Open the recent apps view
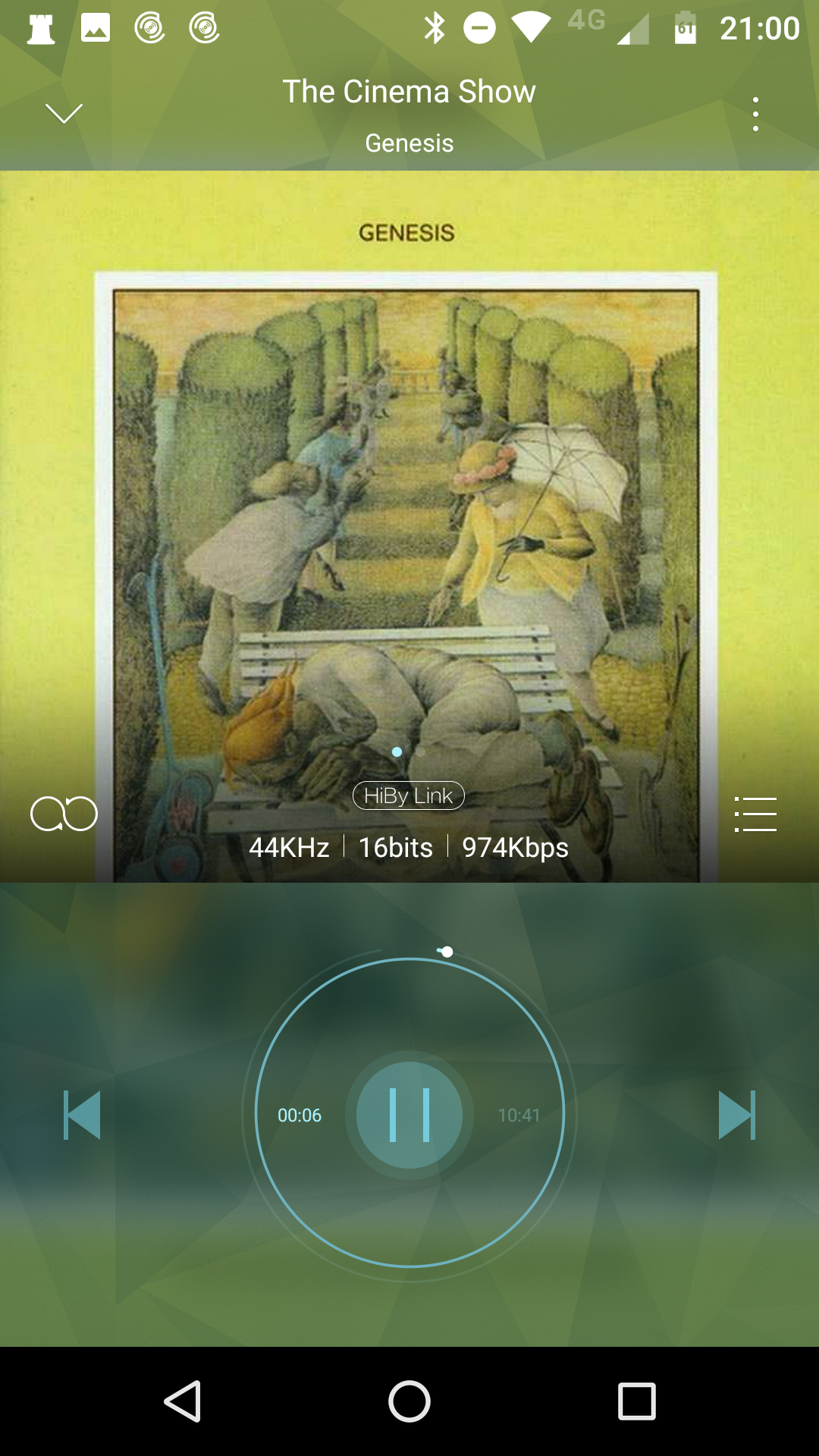 pos(637,1401)
